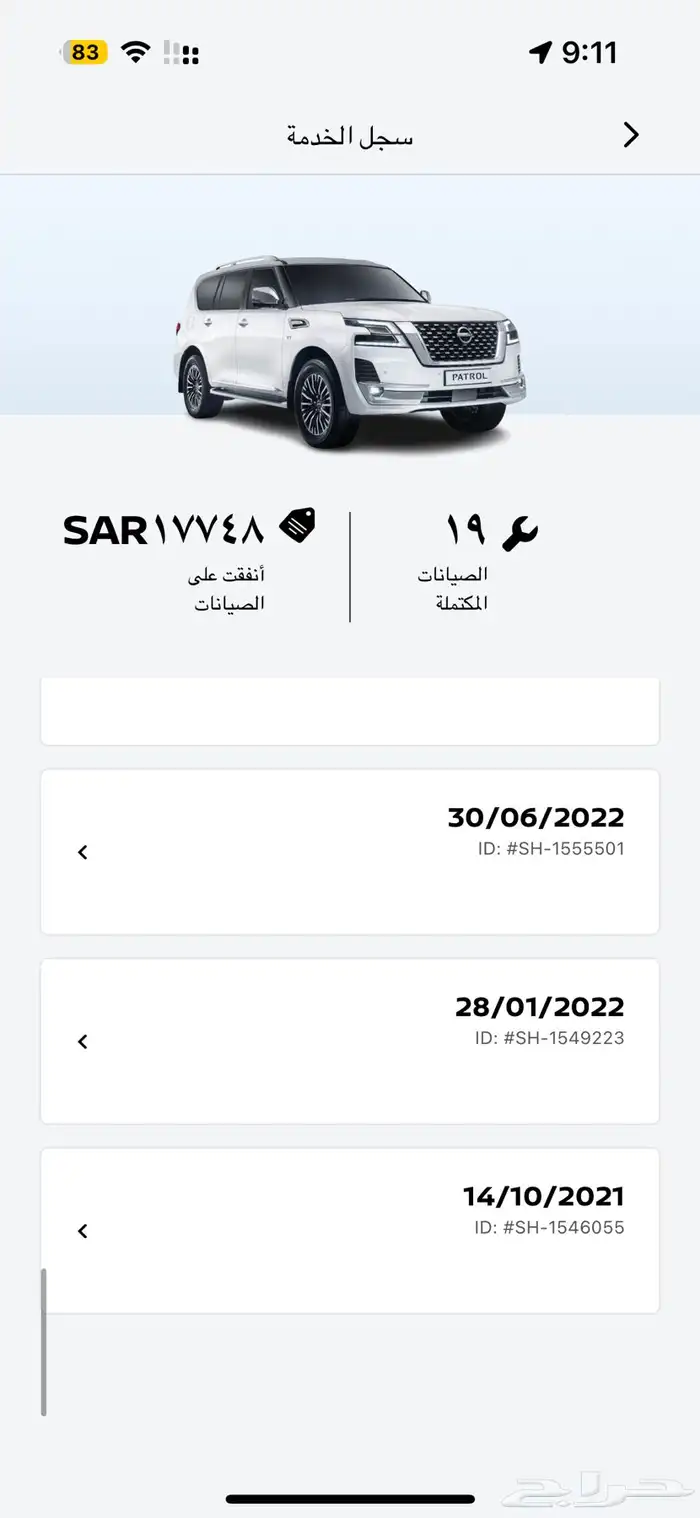Viewport: 700px width, 1518px height.
Task: Go back using the top-right arrow
Action: click(x=631, y=135)
